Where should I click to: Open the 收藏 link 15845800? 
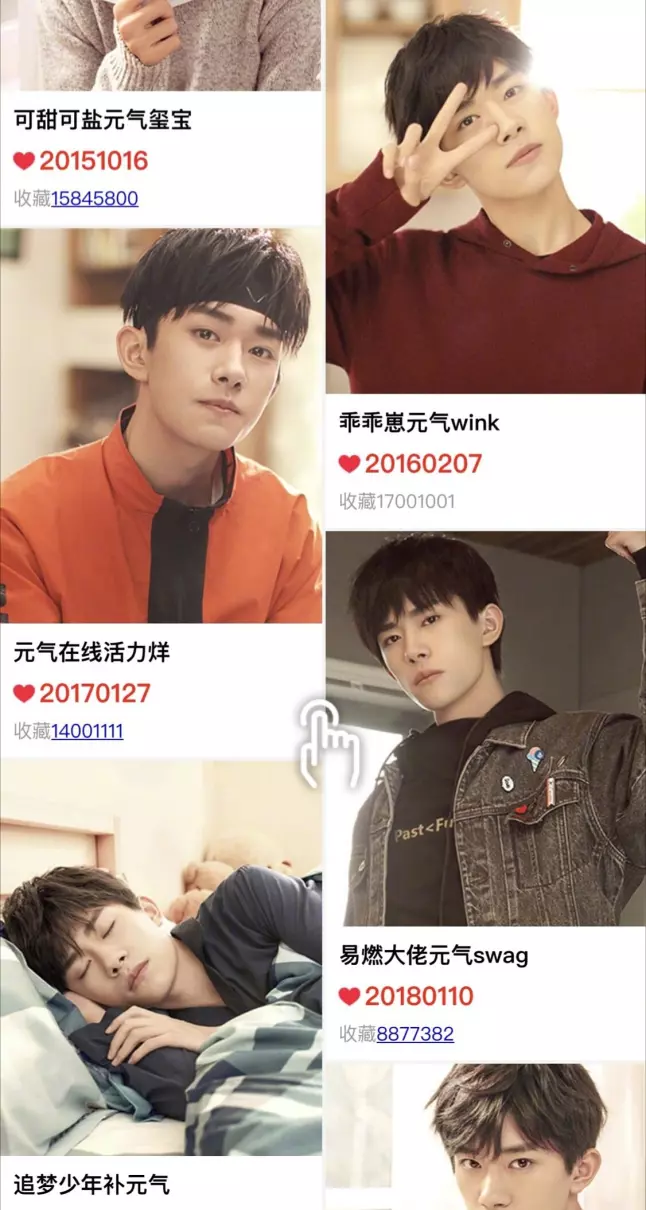(95, 198)
